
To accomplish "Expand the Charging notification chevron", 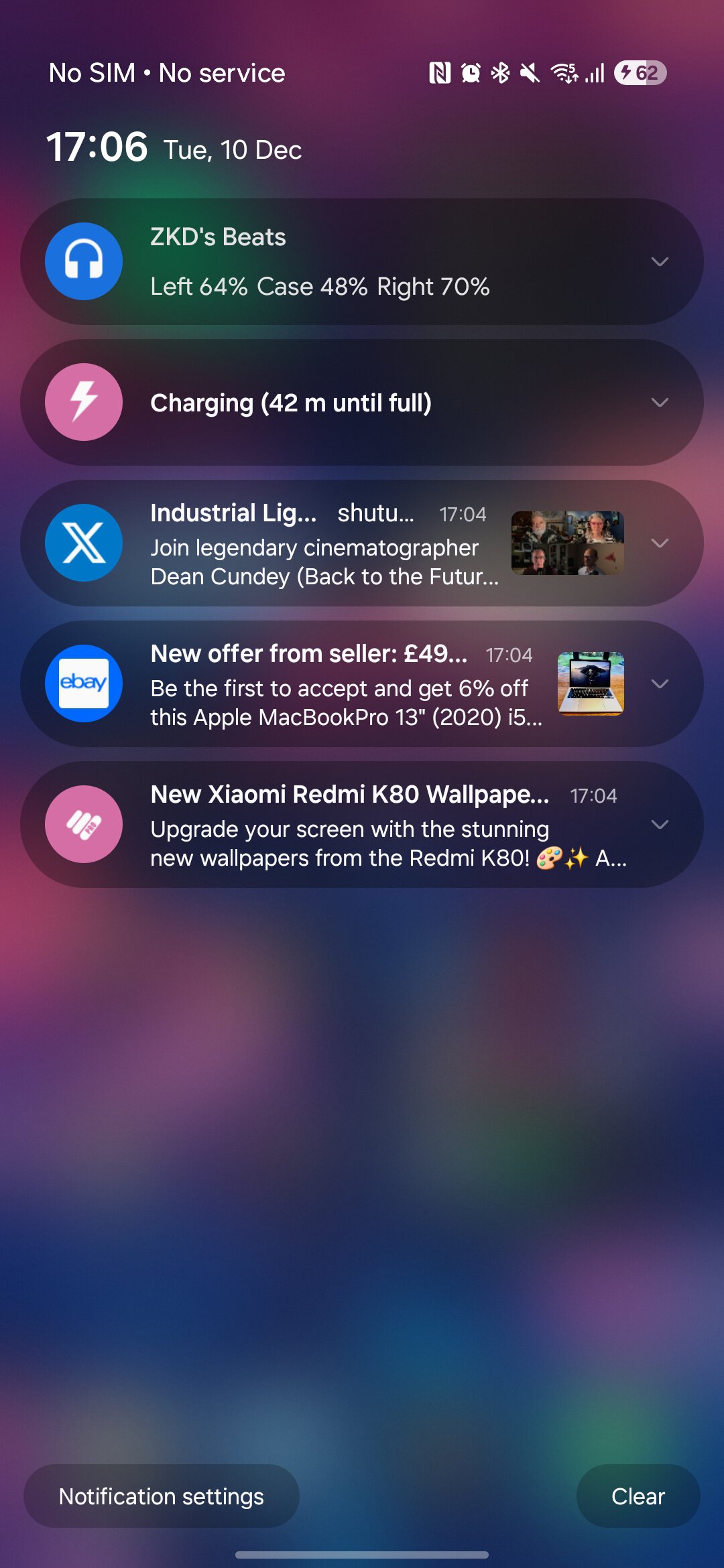I will pyautogui.click(x=660, y=403).
